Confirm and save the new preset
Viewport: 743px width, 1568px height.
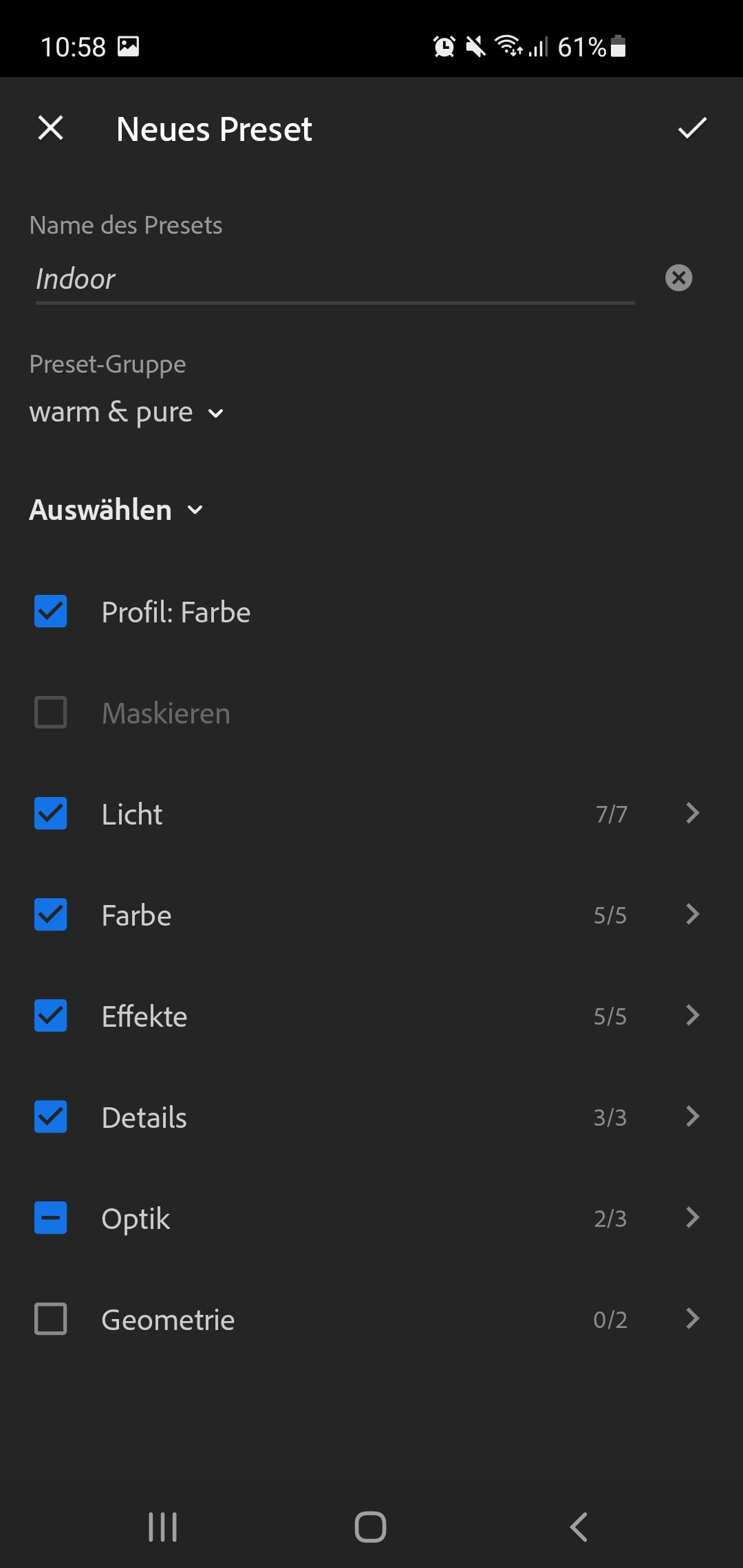(692, 128)
